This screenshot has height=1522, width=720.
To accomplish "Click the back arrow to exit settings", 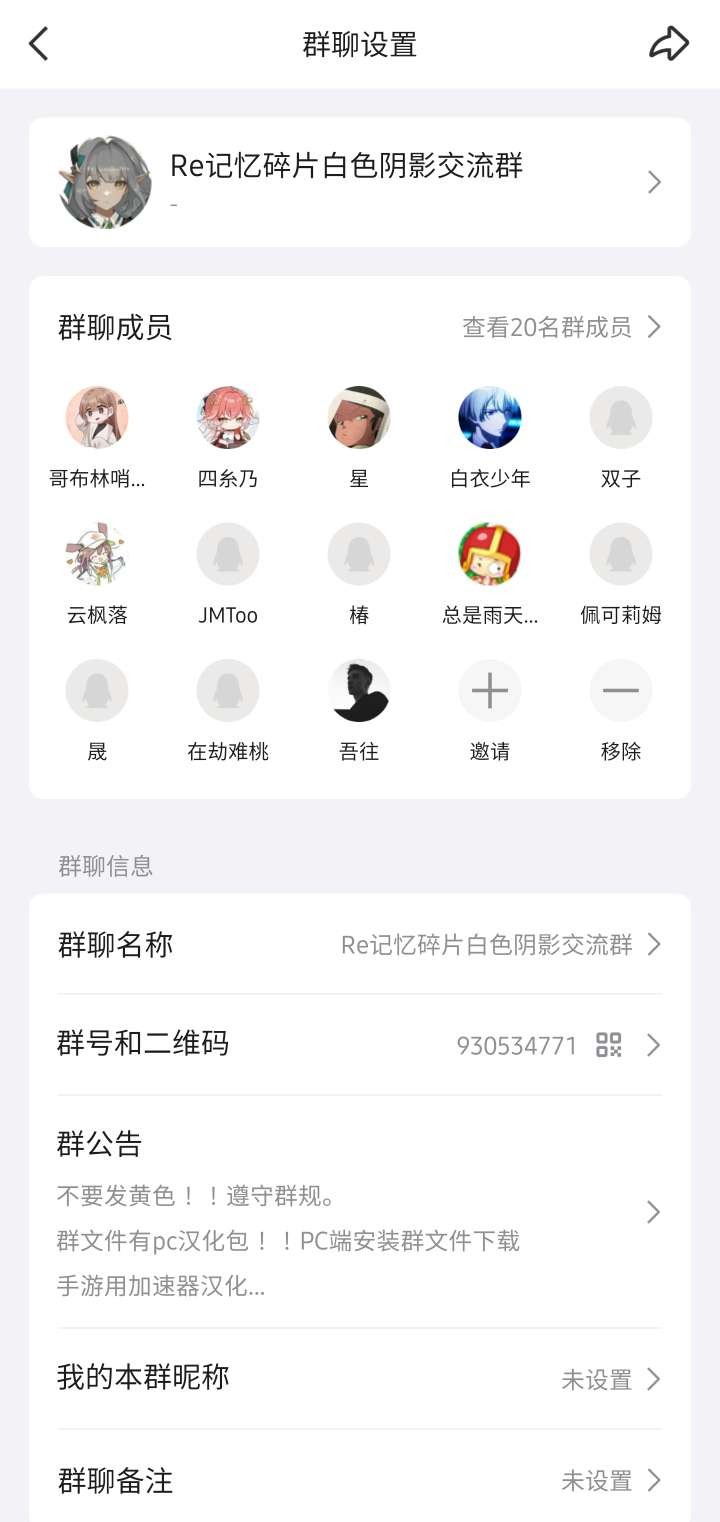I will coord(38,44).
